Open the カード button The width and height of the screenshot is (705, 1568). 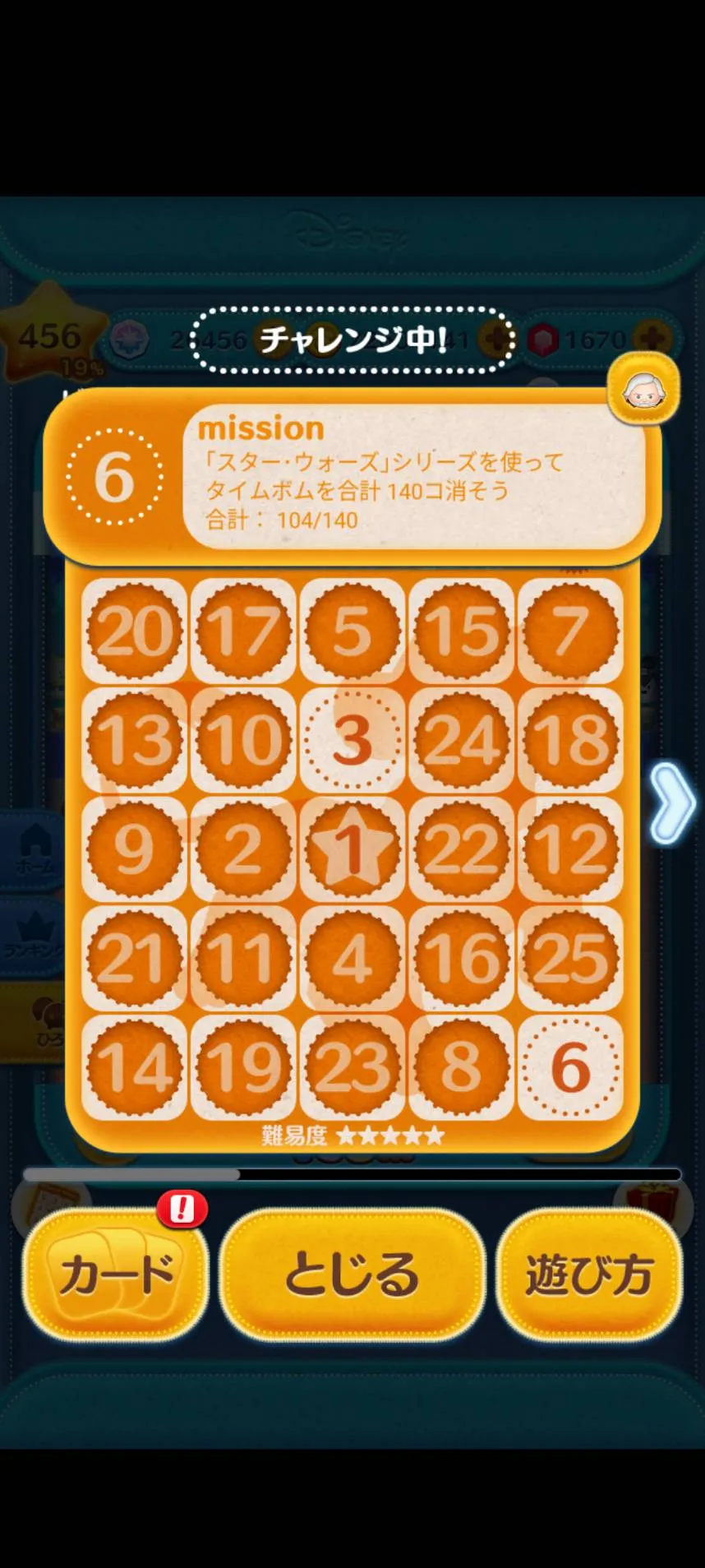click(115, 1274)
